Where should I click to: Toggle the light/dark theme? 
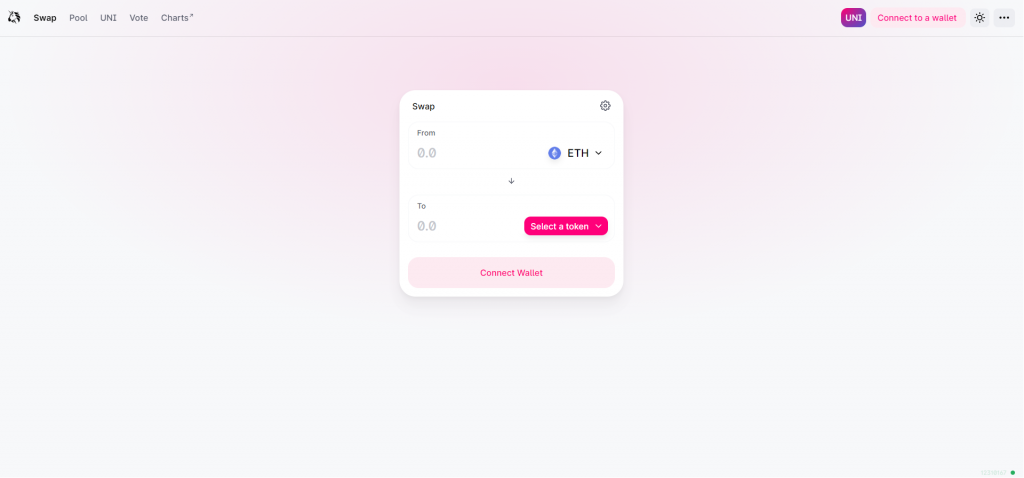pos(979,18)
